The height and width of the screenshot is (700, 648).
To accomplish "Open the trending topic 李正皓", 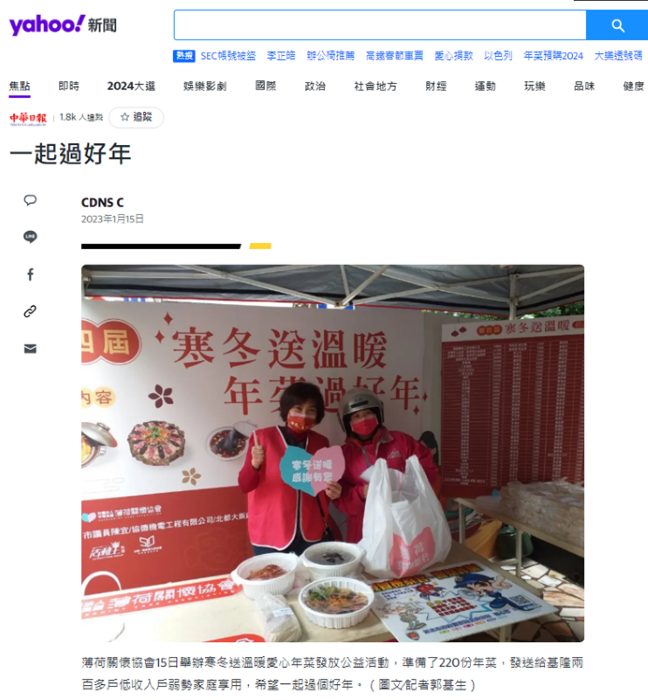I will pyautogui.click(x=281, y=56).
